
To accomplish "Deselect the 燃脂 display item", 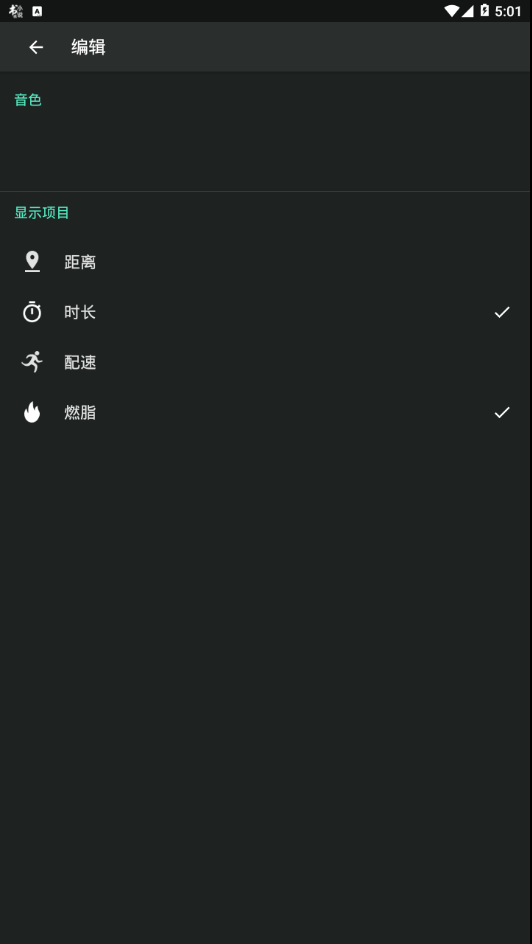I will pos(266,412).
